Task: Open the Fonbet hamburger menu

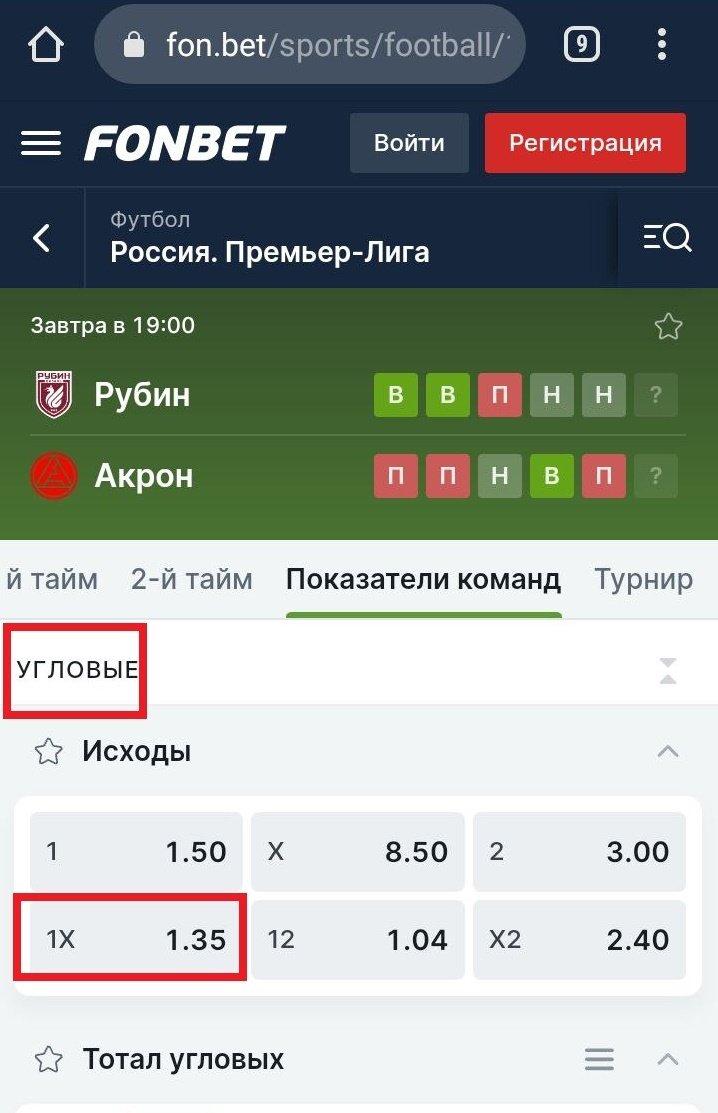Action: click(x=41, y=143)
